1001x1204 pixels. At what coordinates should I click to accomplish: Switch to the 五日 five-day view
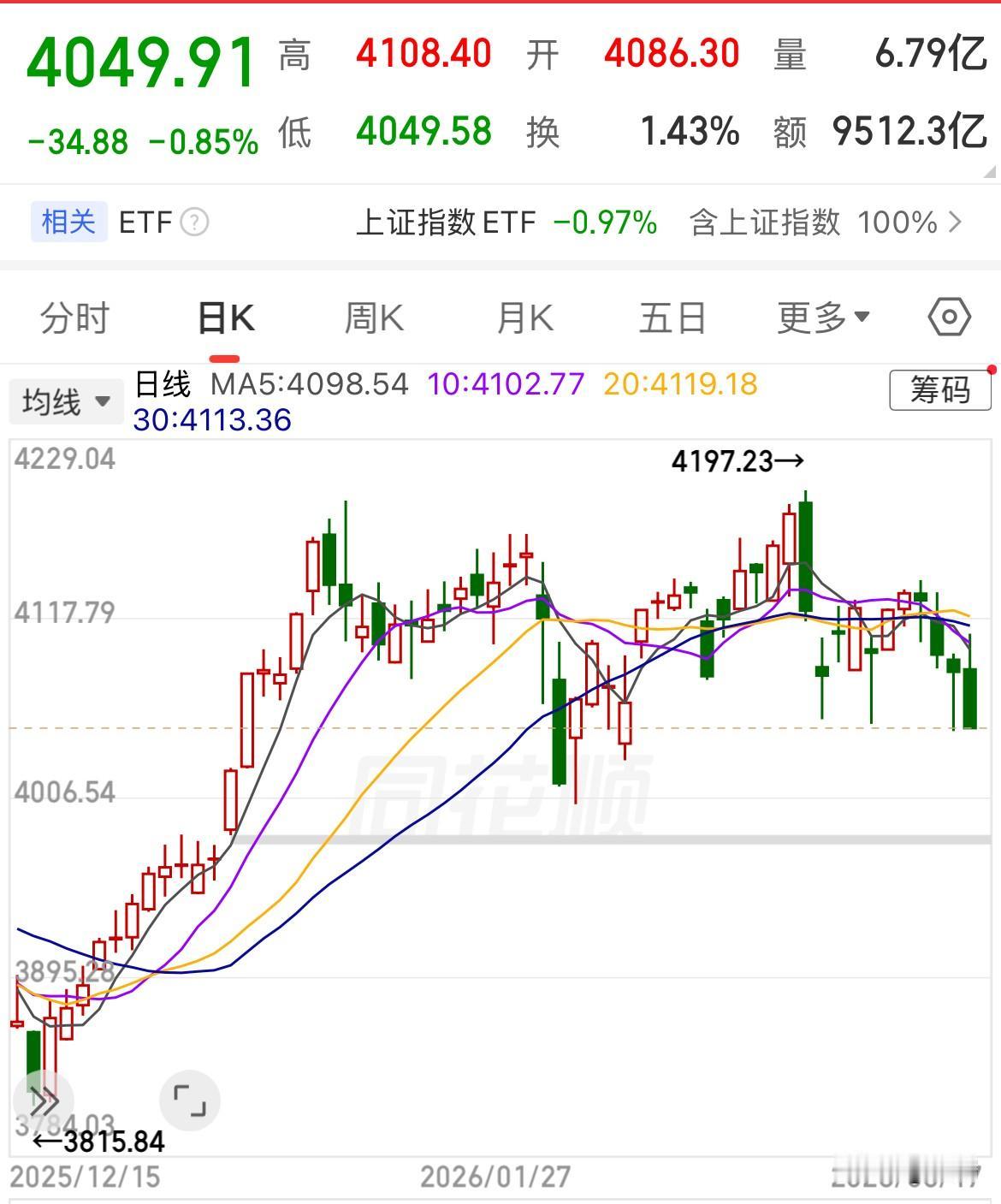pyautogui.click(x=673, y=317)
